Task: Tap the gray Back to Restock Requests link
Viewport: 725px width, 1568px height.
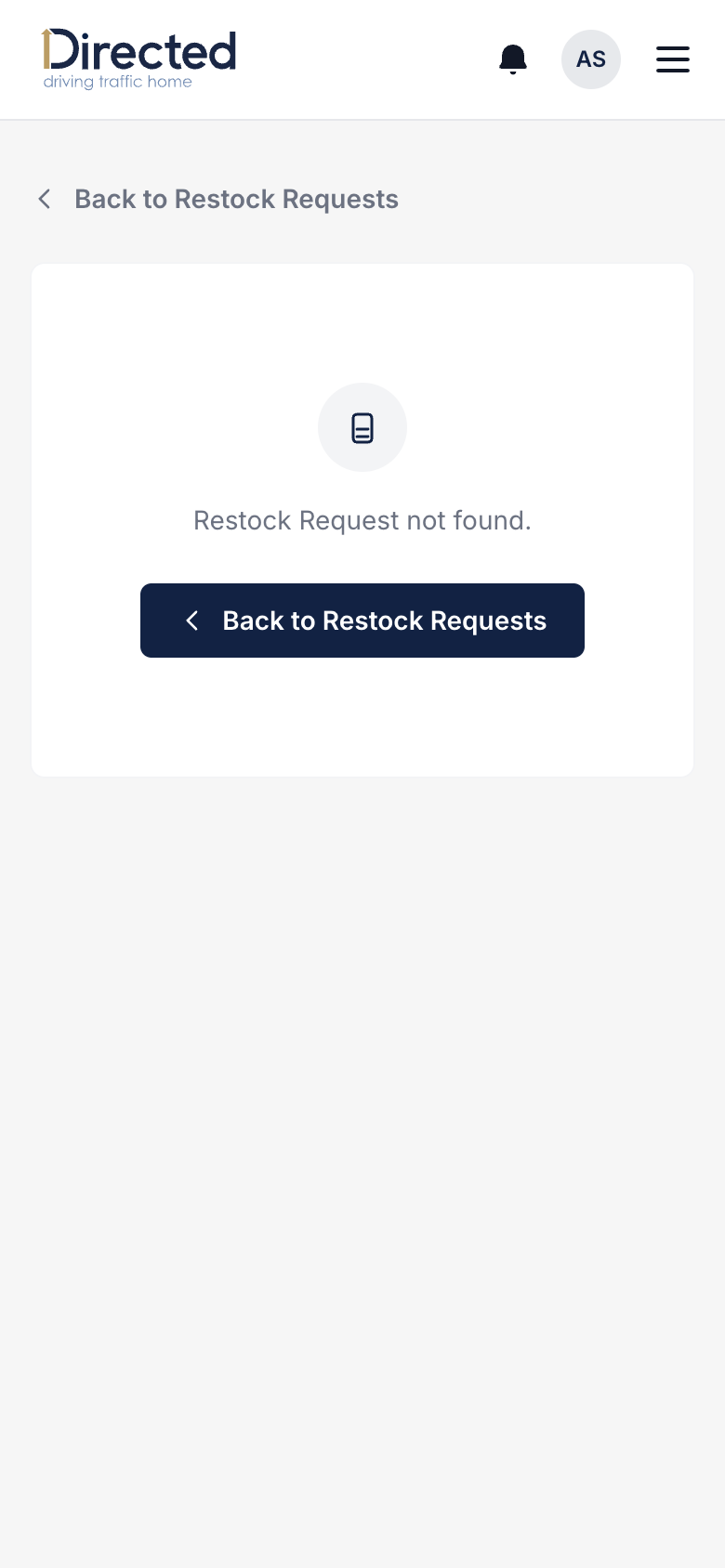Action: pyautogui.click(x=217, y=199)
